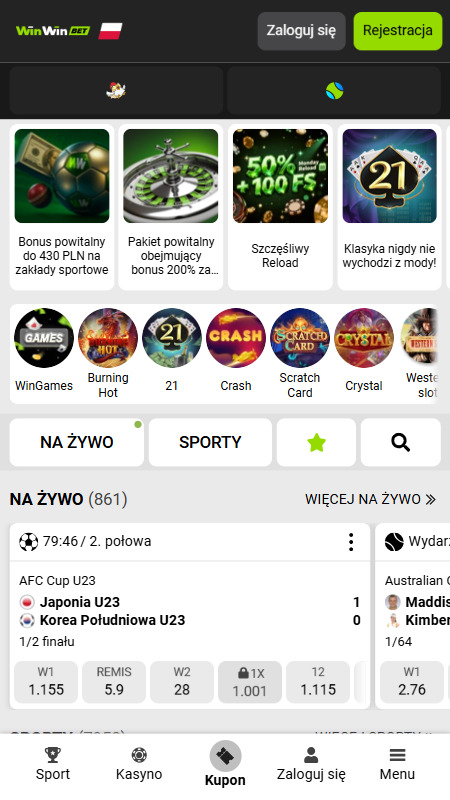Select the REMIS odds 5.9
Viewport: 450px width, 800px height.
(x=114, y=682)
